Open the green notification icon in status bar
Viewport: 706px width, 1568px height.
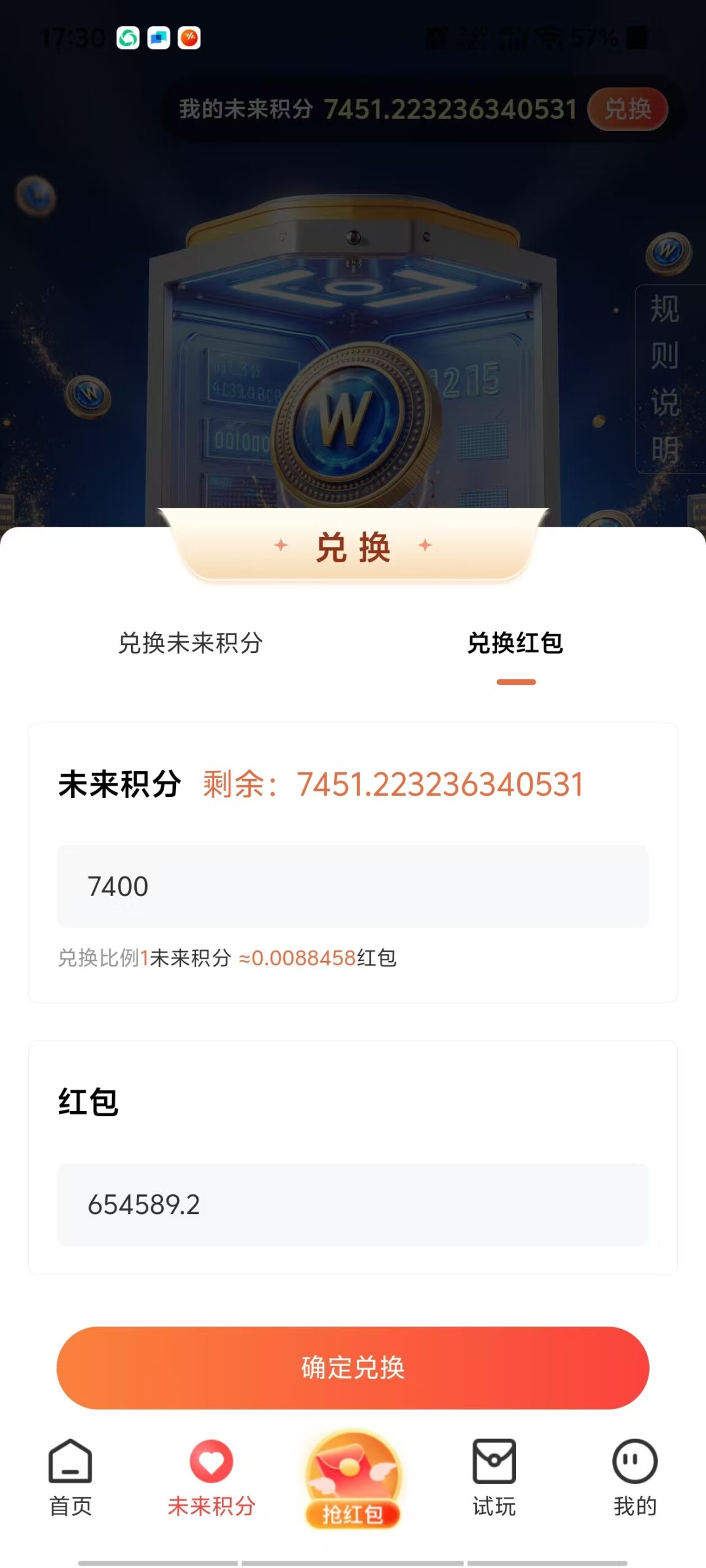pyautogui.click(x=127, y=39)
